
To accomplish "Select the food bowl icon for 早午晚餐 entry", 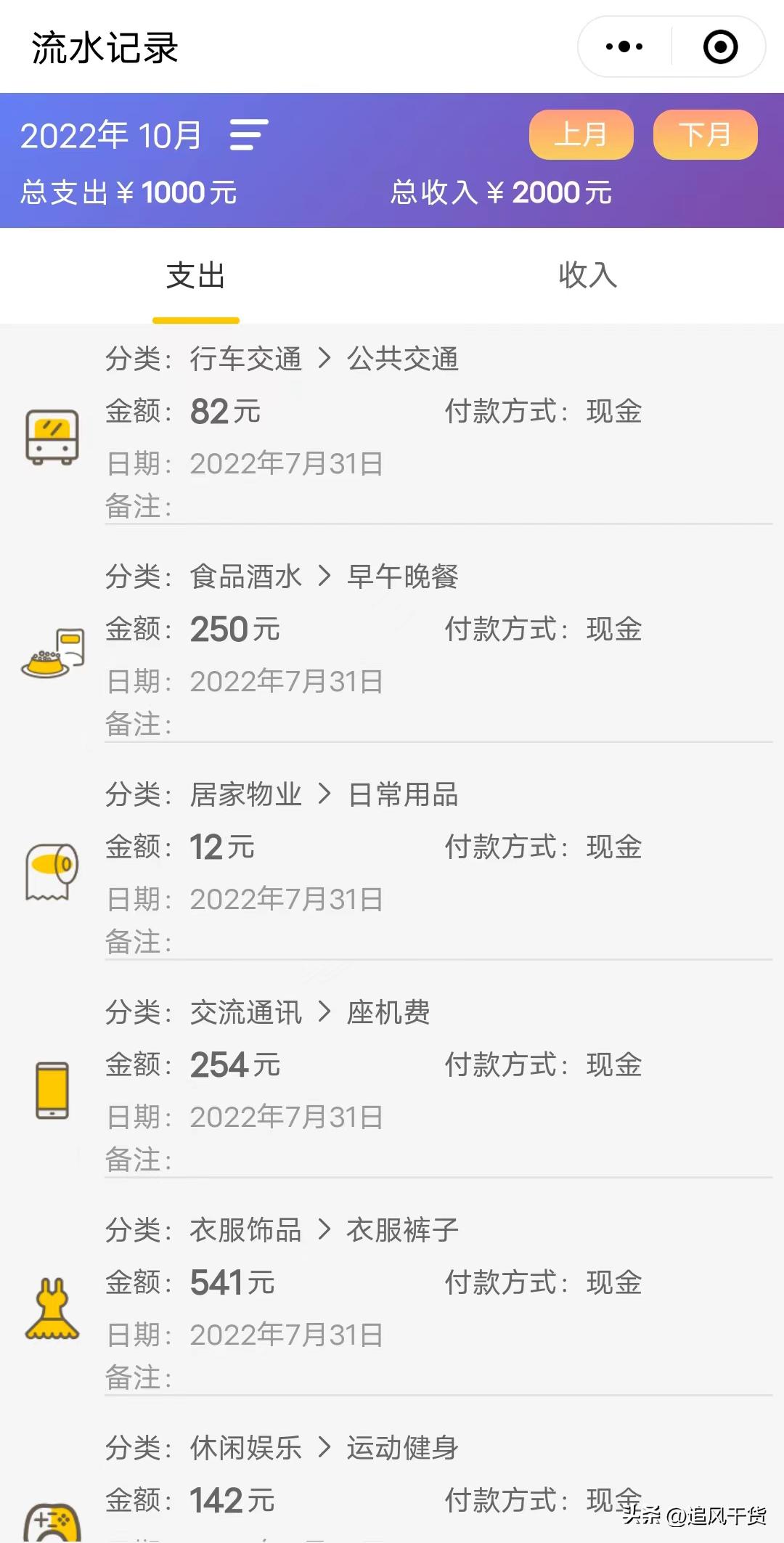I will coord(51,654).
